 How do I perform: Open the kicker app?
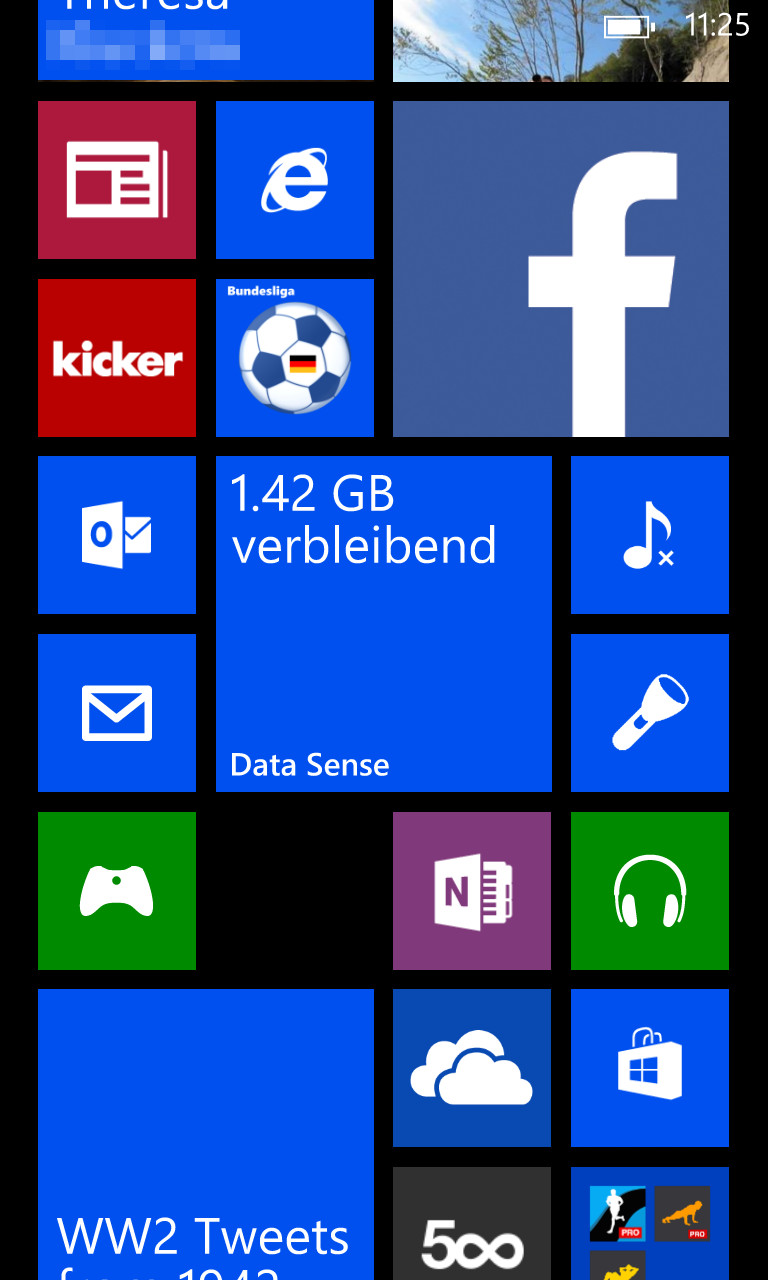tap(117, 358)
